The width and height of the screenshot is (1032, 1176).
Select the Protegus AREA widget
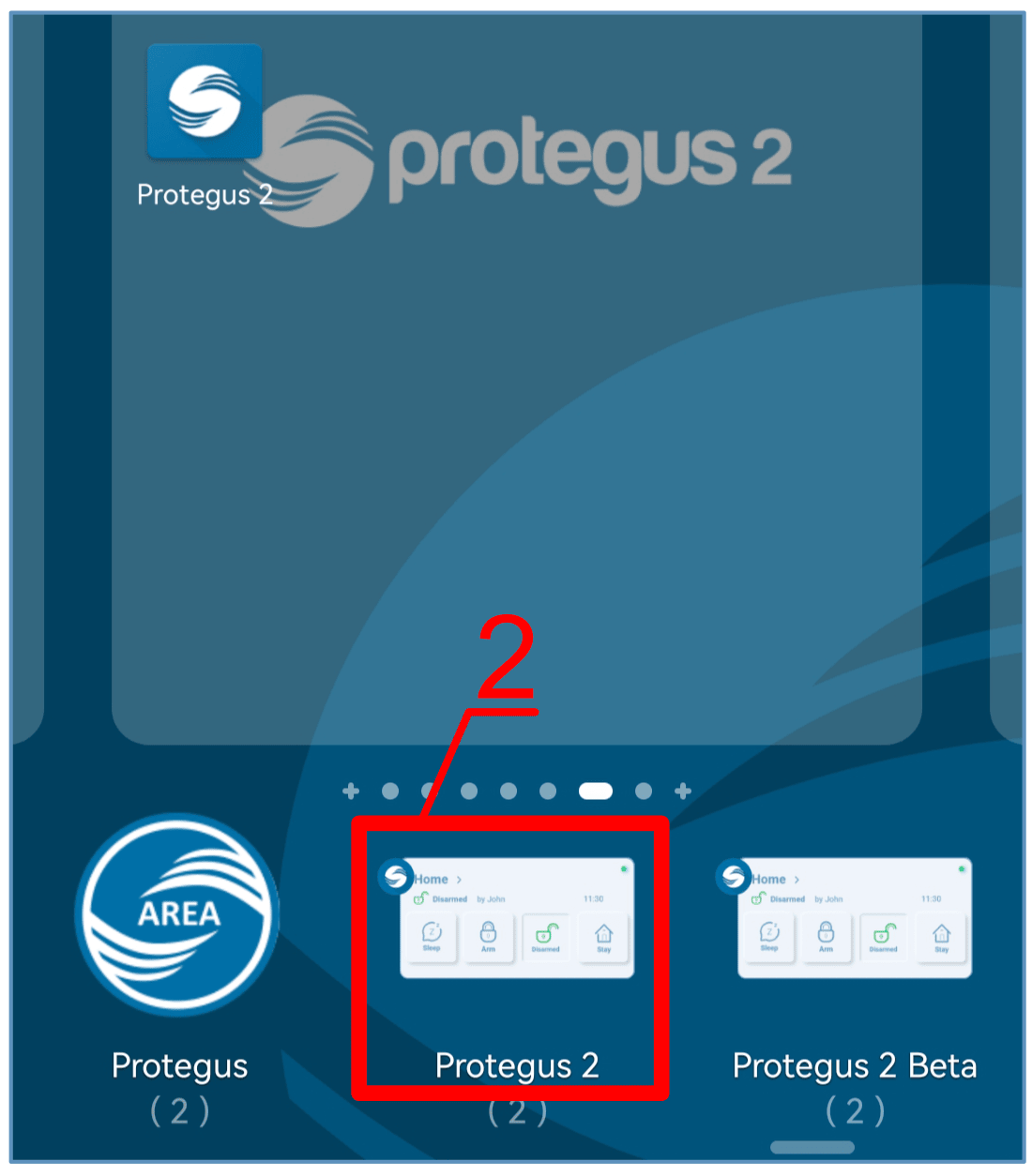click(x=178, y=915)
